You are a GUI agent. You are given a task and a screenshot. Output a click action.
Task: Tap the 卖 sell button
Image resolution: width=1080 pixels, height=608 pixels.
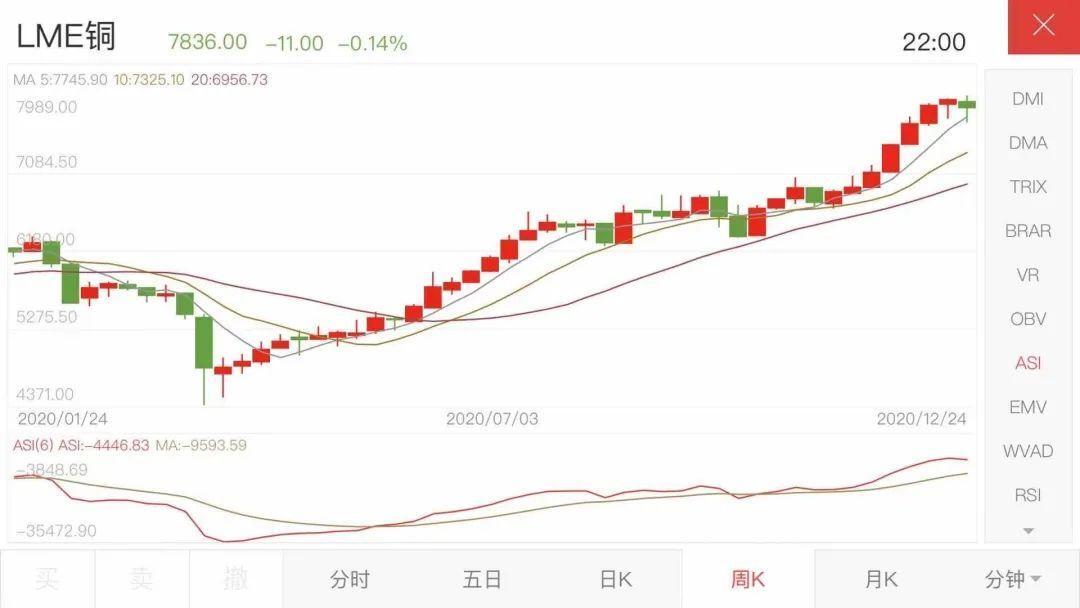142,579
